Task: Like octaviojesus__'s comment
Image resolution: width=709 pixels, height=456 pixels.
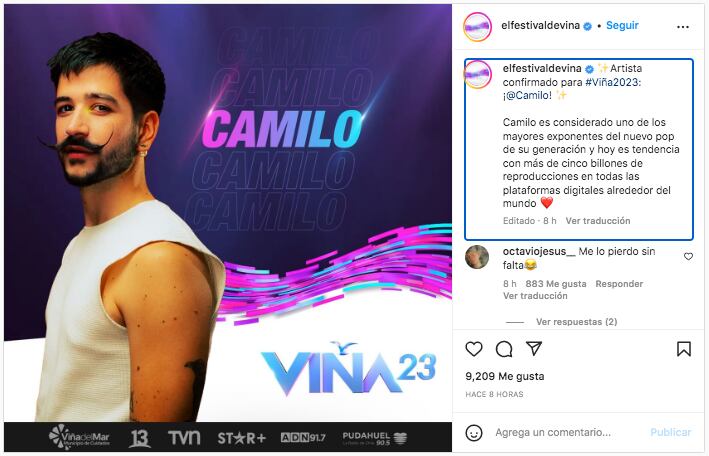Action: (688, 257)
